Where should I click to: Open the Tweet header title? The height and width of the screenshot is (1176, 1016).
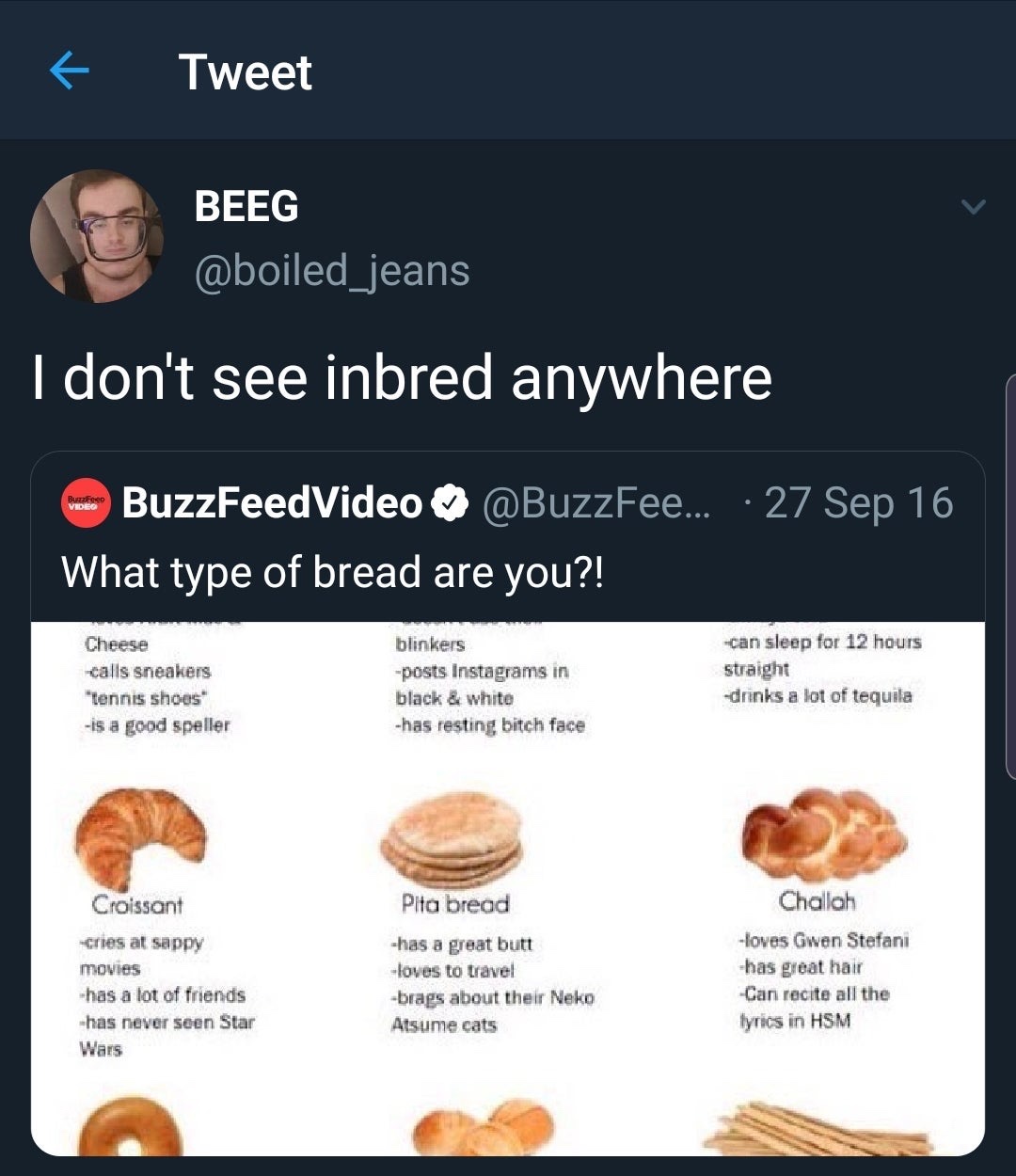pos(245,73)
